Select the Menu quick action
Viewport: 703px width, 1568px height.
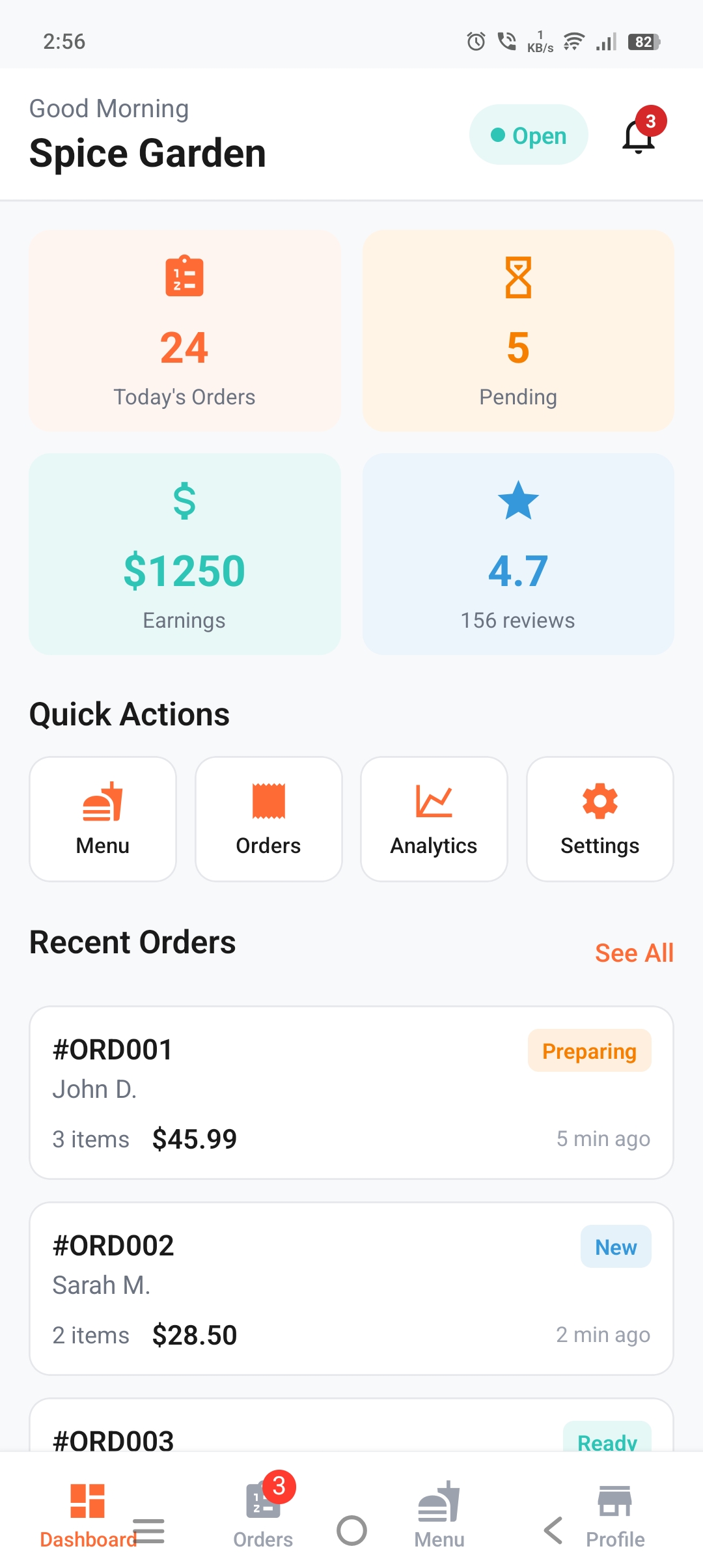(103, 819)
